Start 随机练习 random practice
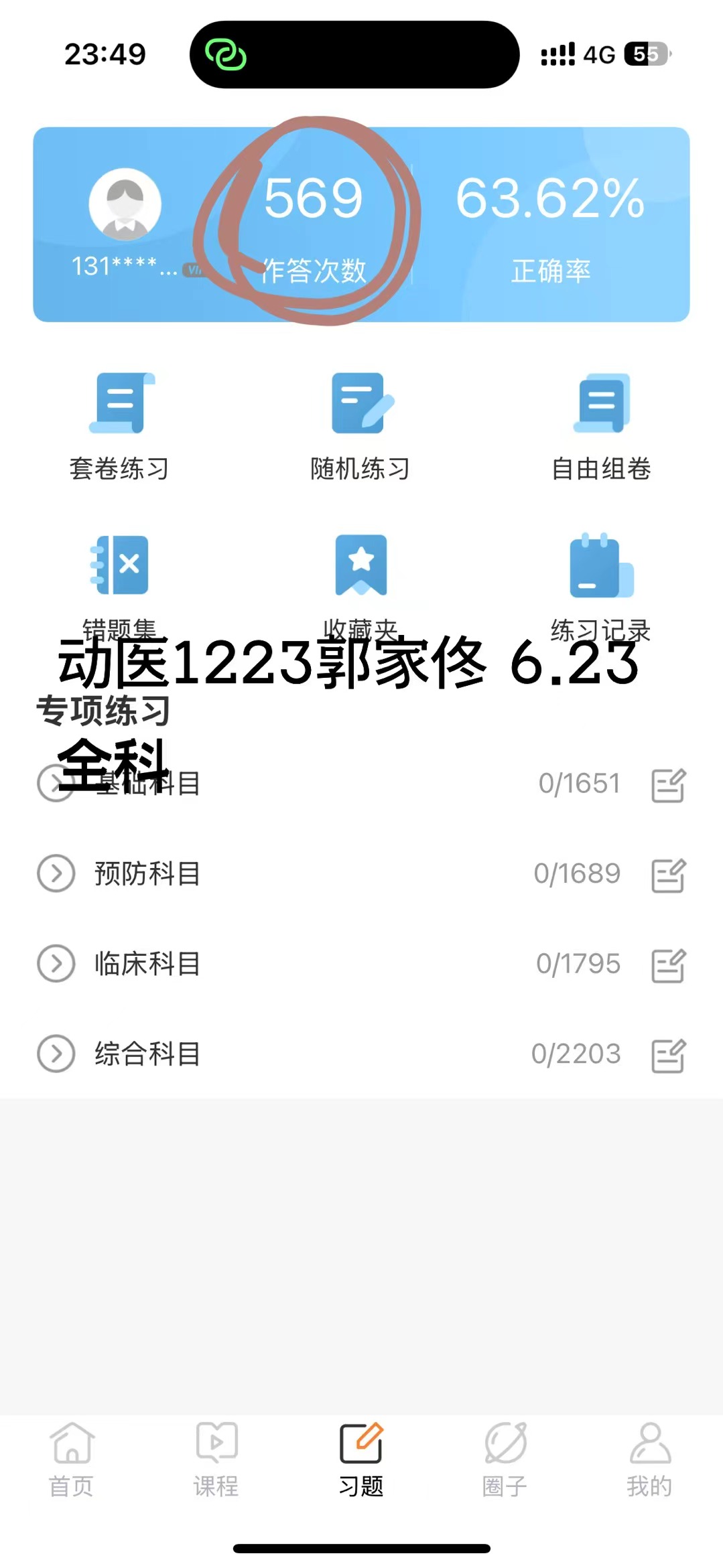This screenshot has height=1568, width=723. point(360,426)
